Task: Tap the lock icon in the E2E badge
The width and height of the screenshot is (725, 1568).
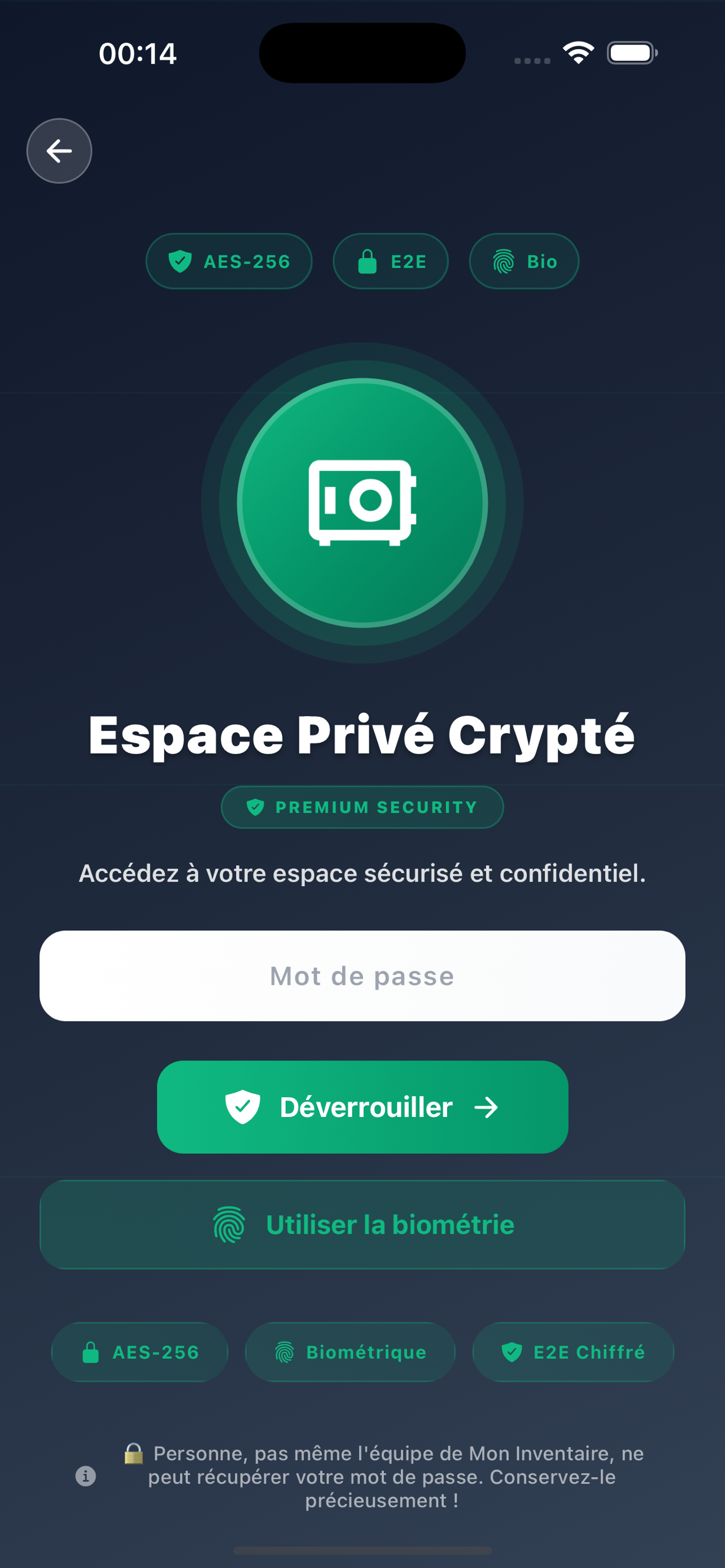Action: click(x=368, y=261)
